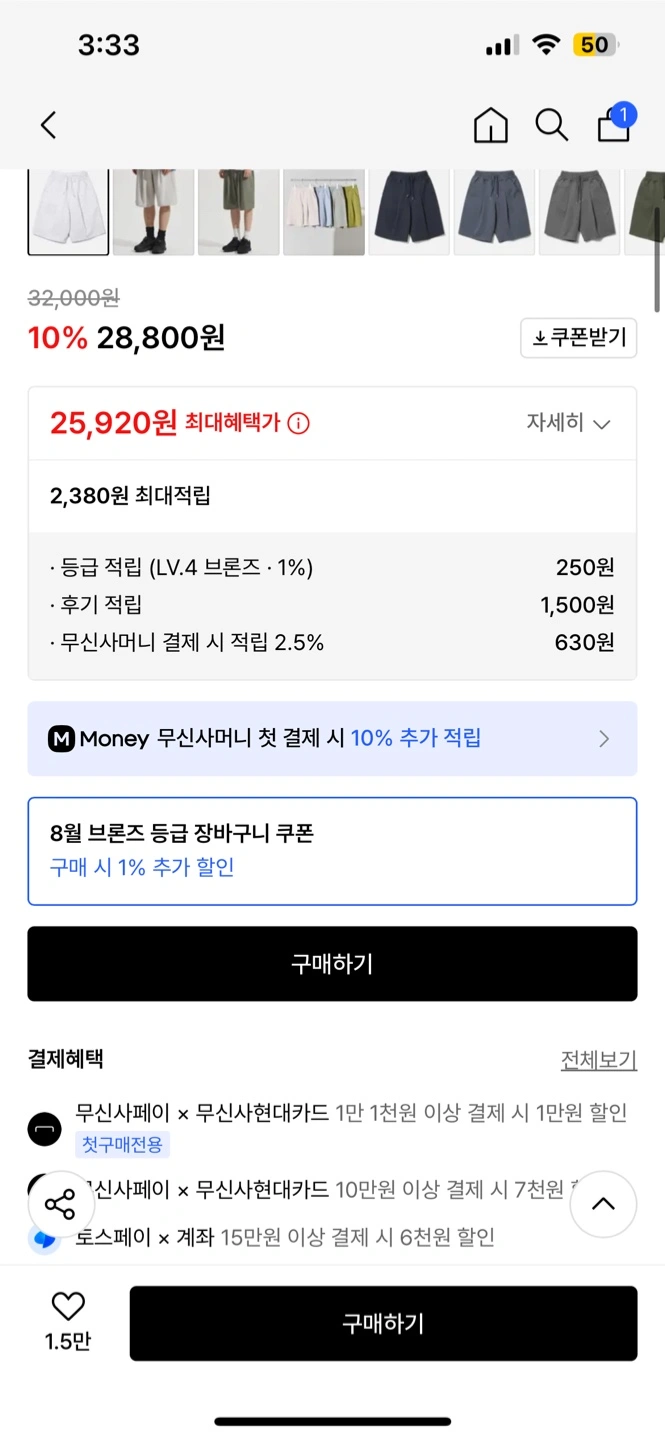665x1440 pixels.
Task: Share this product with the share button
Action: [60, 1204]
